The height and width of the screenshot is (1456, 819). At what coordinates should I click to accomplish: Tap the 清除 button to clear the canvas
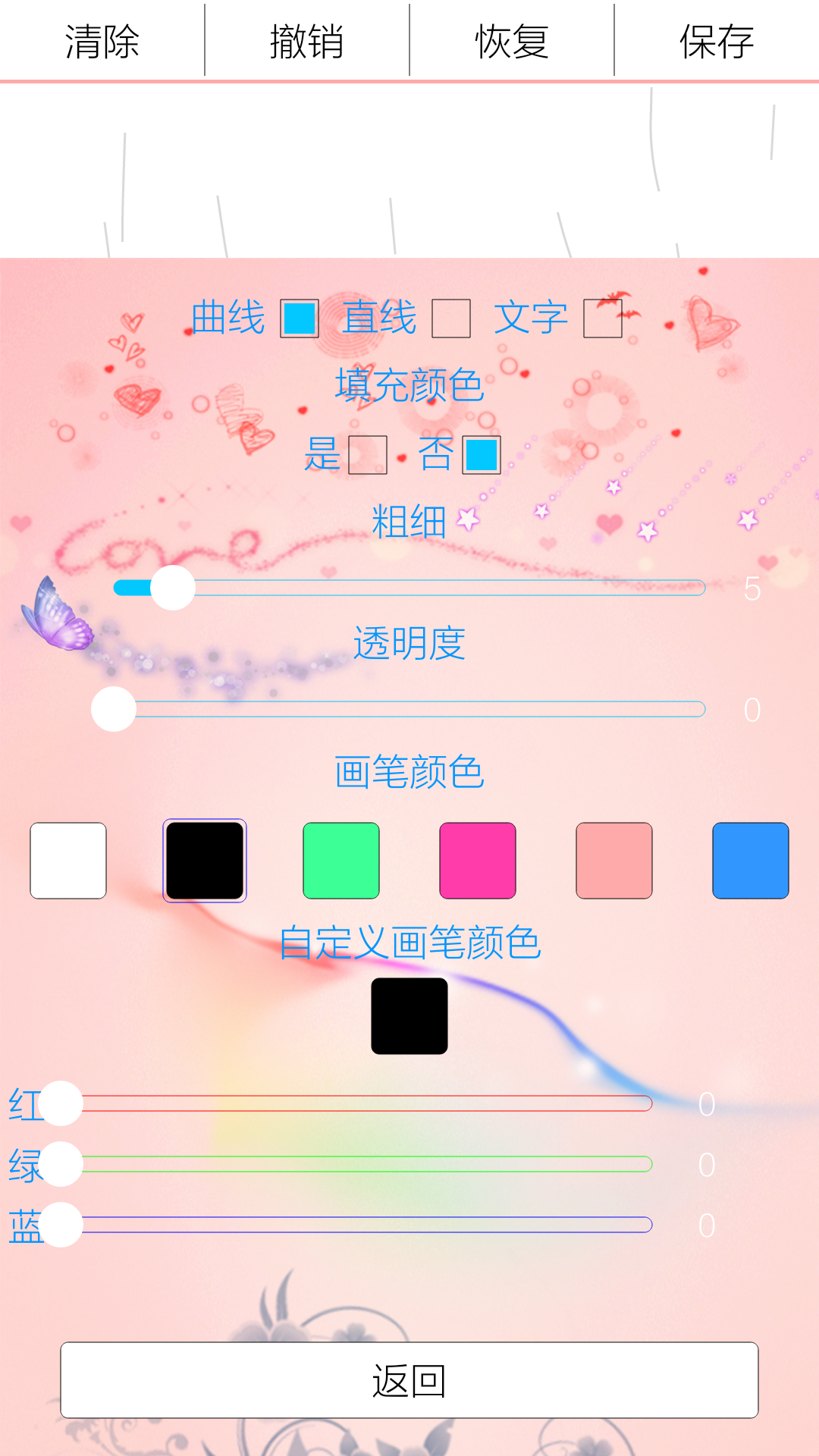[x=102, y=42]
